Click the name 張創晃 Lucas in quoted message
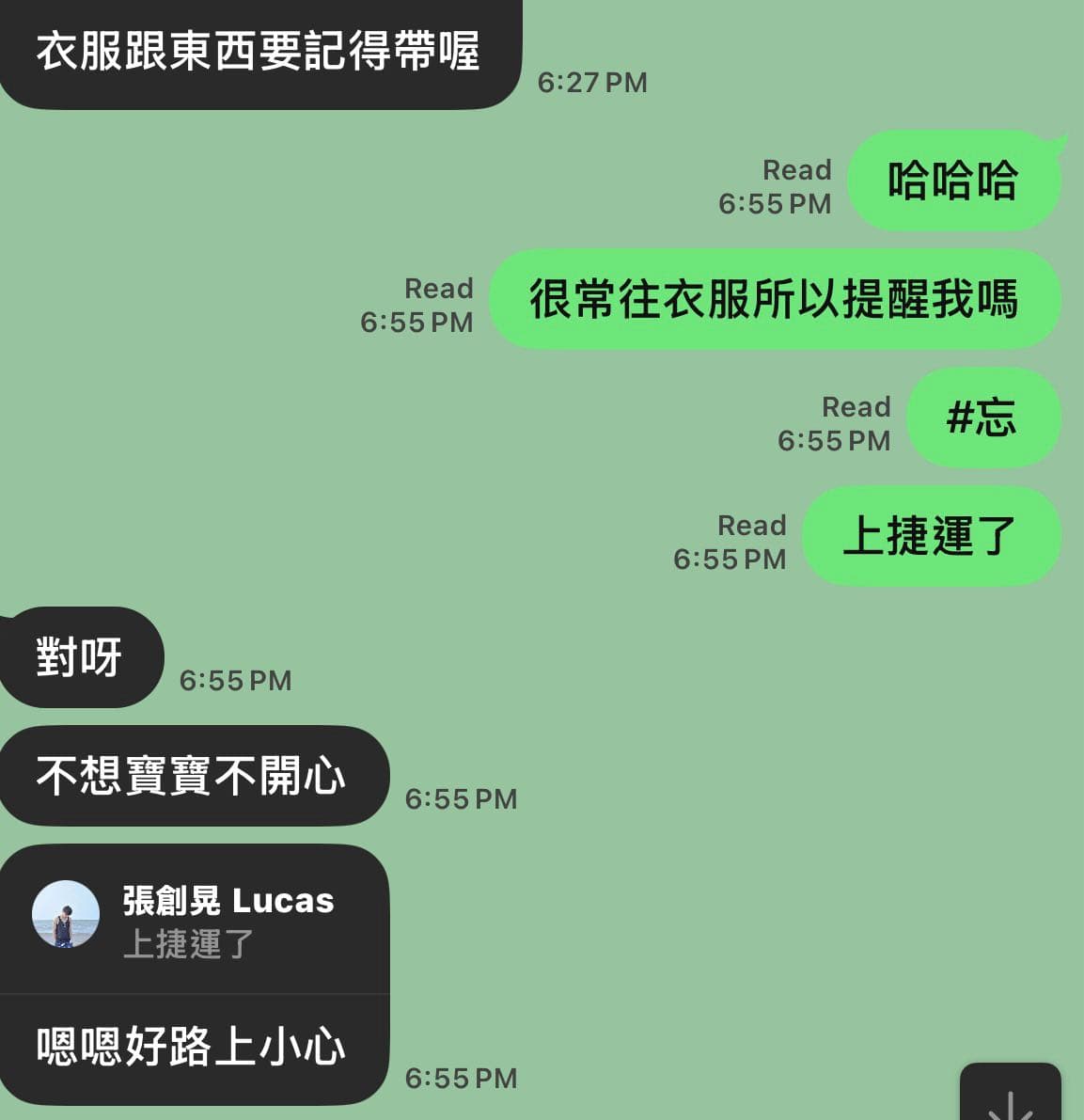Screen dimensions: 1084x1120 (226, 900)
